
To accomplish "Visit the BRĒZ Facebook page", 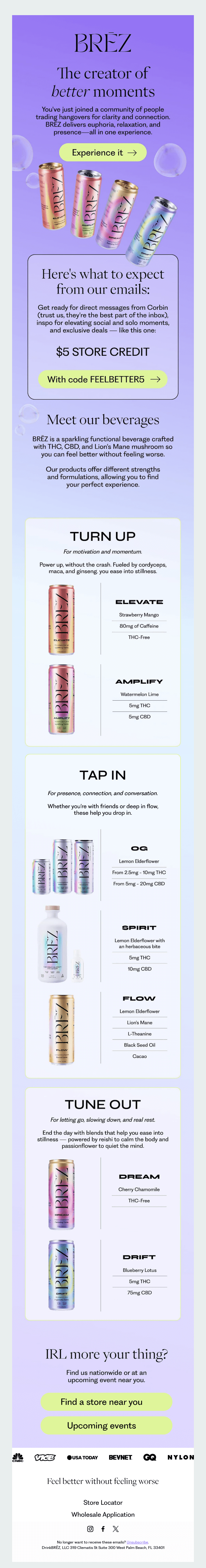I will (103, 1529).
